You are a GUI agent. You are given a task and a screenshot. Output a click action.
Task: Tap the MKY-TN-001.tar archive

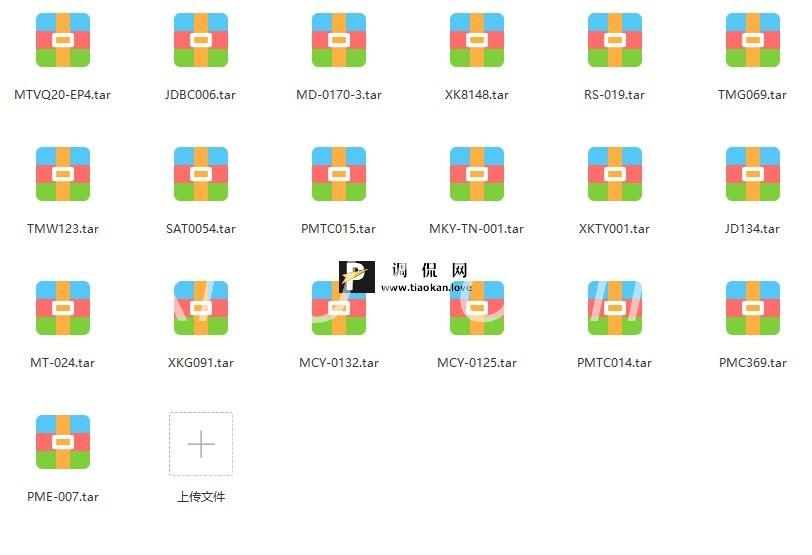[477, 175]
